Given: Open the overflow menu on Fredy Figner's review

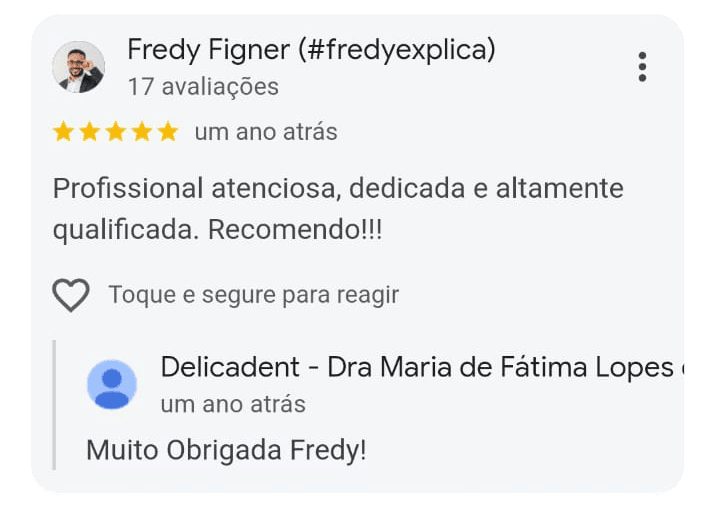Looking at the screenshot, I should pyautogui.click(x=642, y=67).
